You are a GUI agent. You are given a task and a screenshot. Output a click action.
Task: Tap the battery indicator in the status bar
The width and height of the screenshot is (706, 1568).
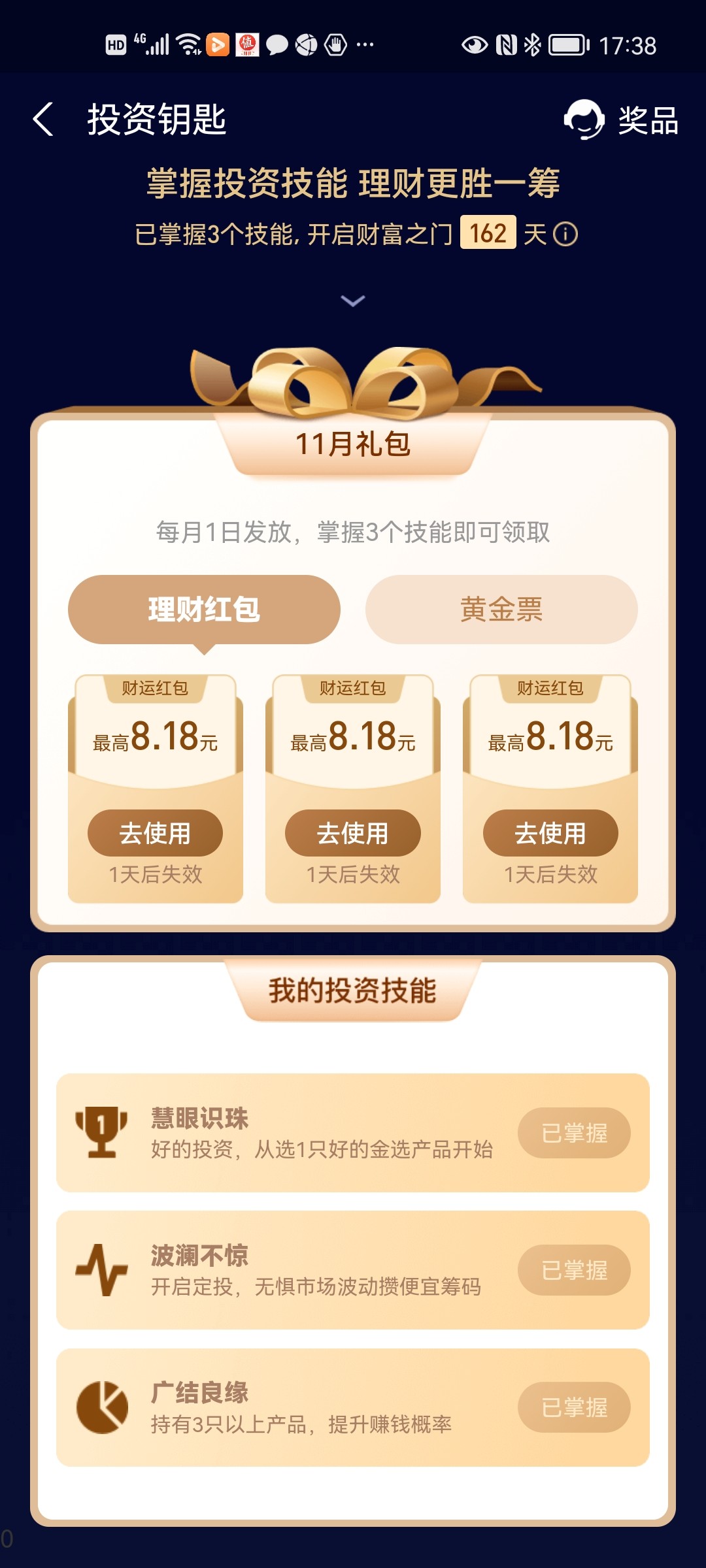coord(566,44)
